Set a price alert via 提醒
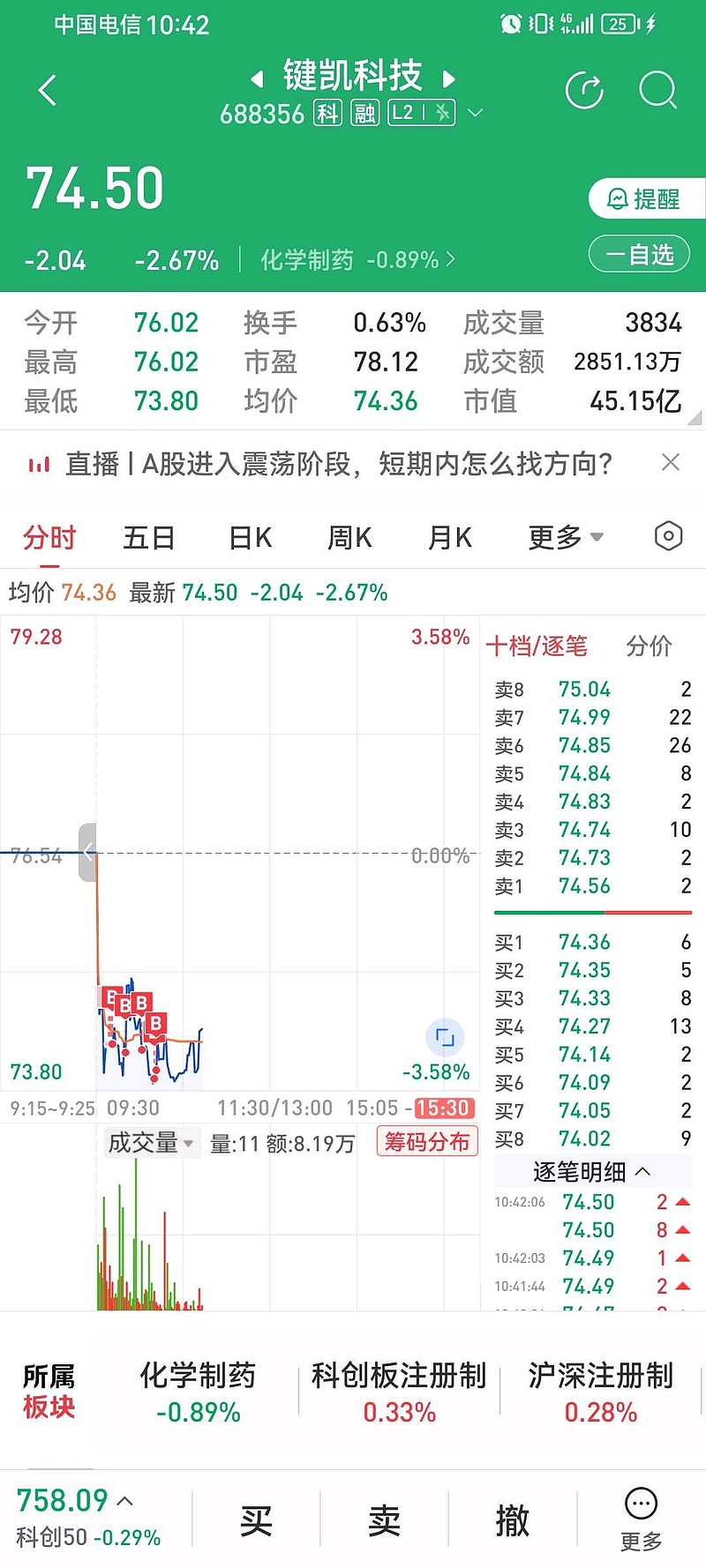706x1568 pixels. [645, 199]
